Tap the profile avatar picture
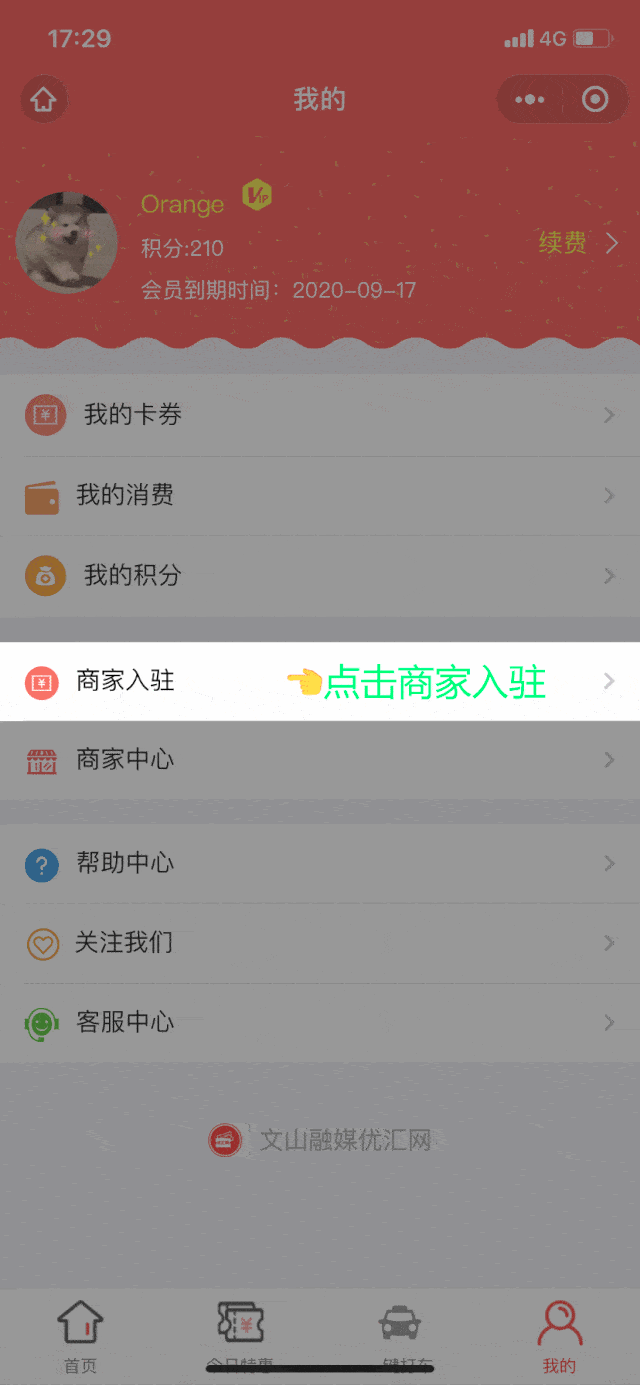640x1385 pixels. [67, 243]
